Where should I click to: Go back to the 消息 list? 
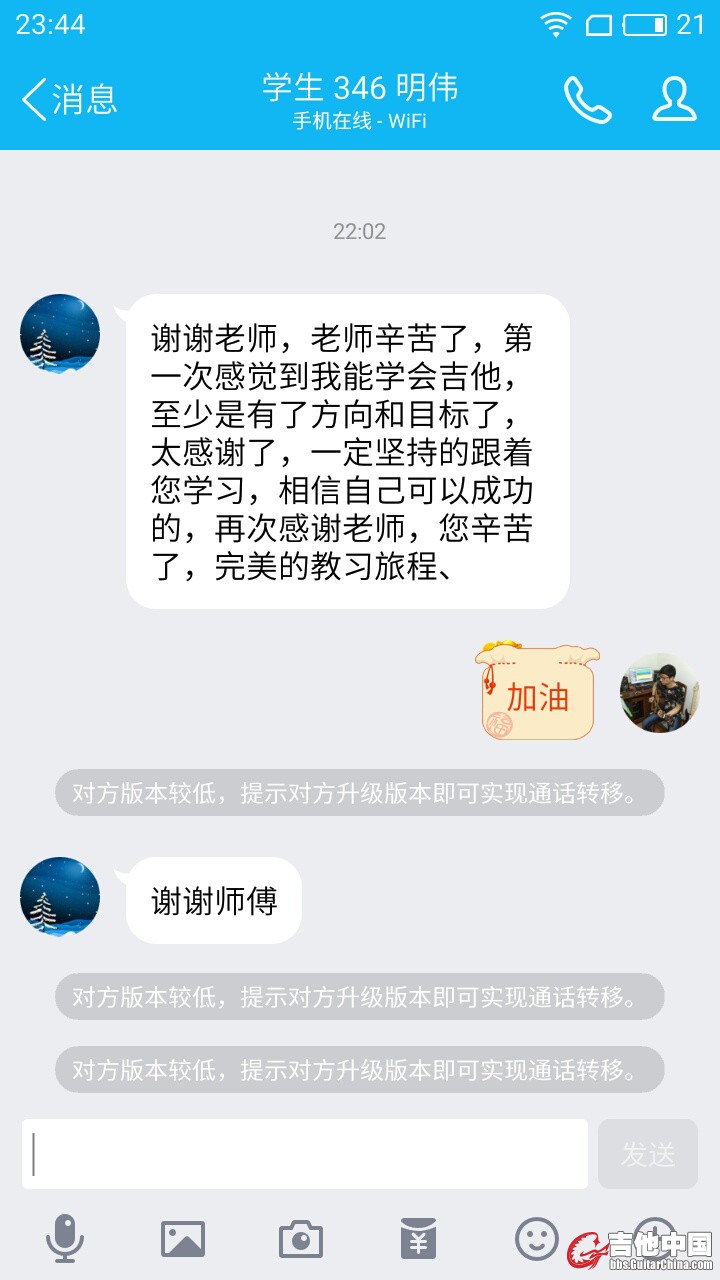(x=68, y=99)
